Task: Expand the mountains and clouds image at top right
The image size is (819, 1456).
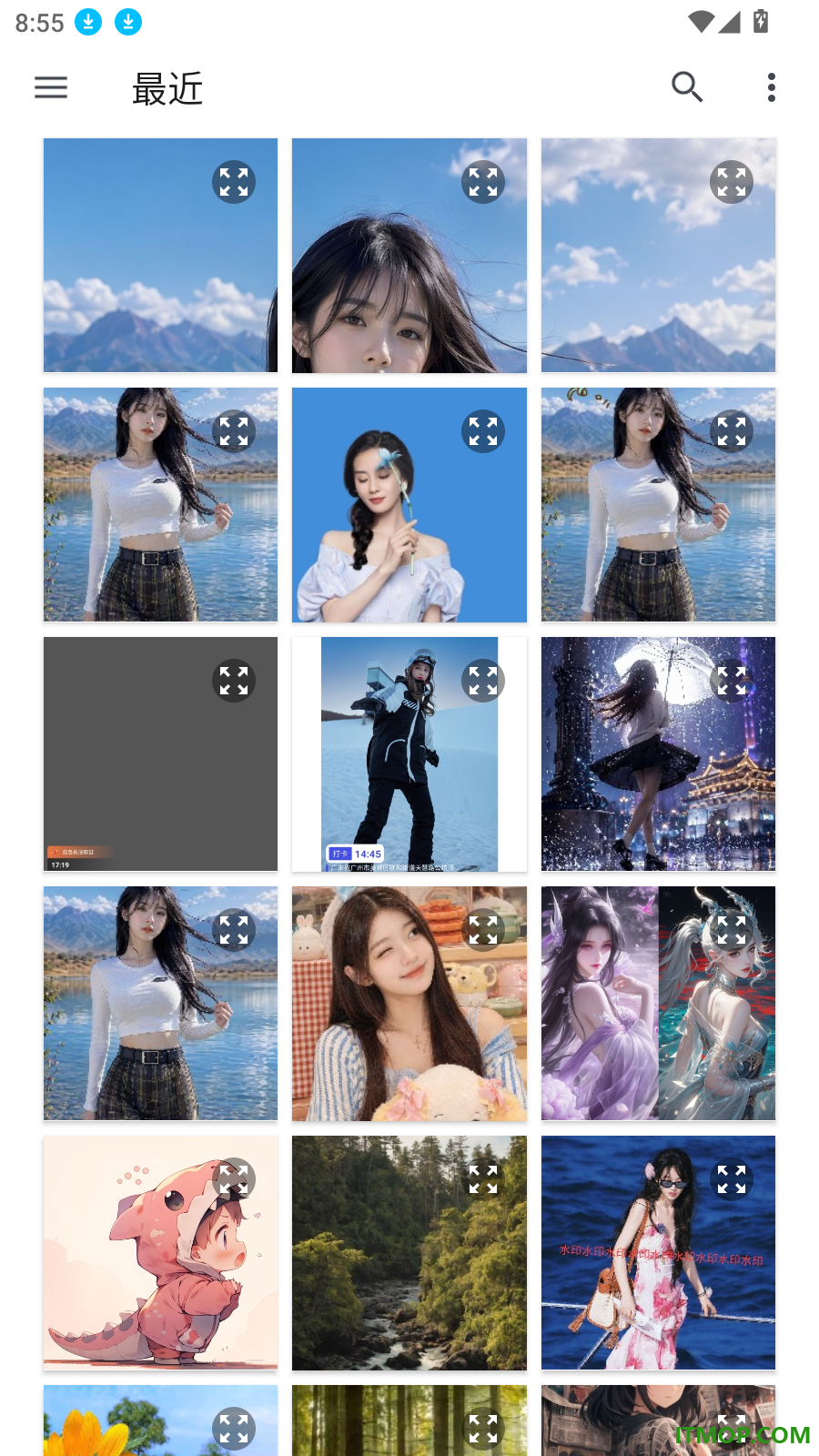Action: tap(732, 182)
